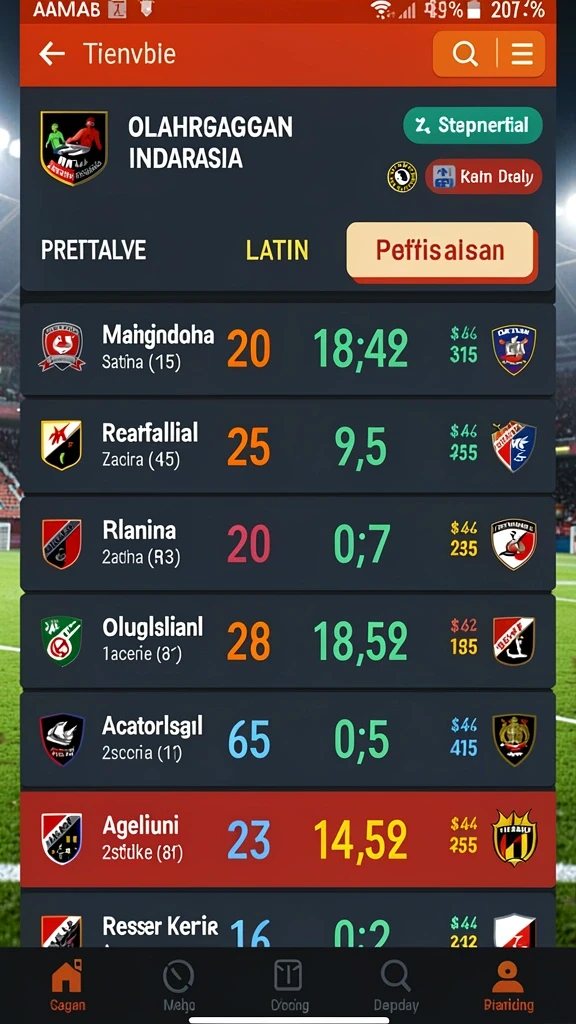
Task: Tap the green Stepnerfial button
Action: pyautogui.click(x=473, y=125)
